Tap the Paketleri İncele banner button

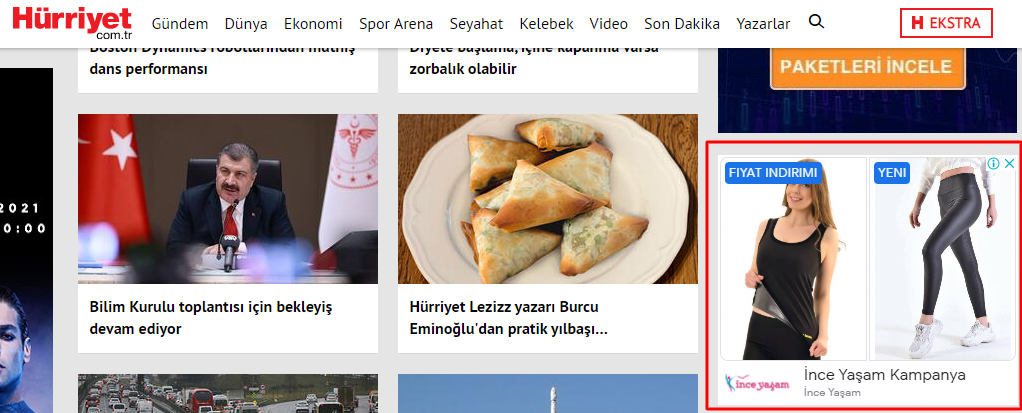[x=865, y=67]
